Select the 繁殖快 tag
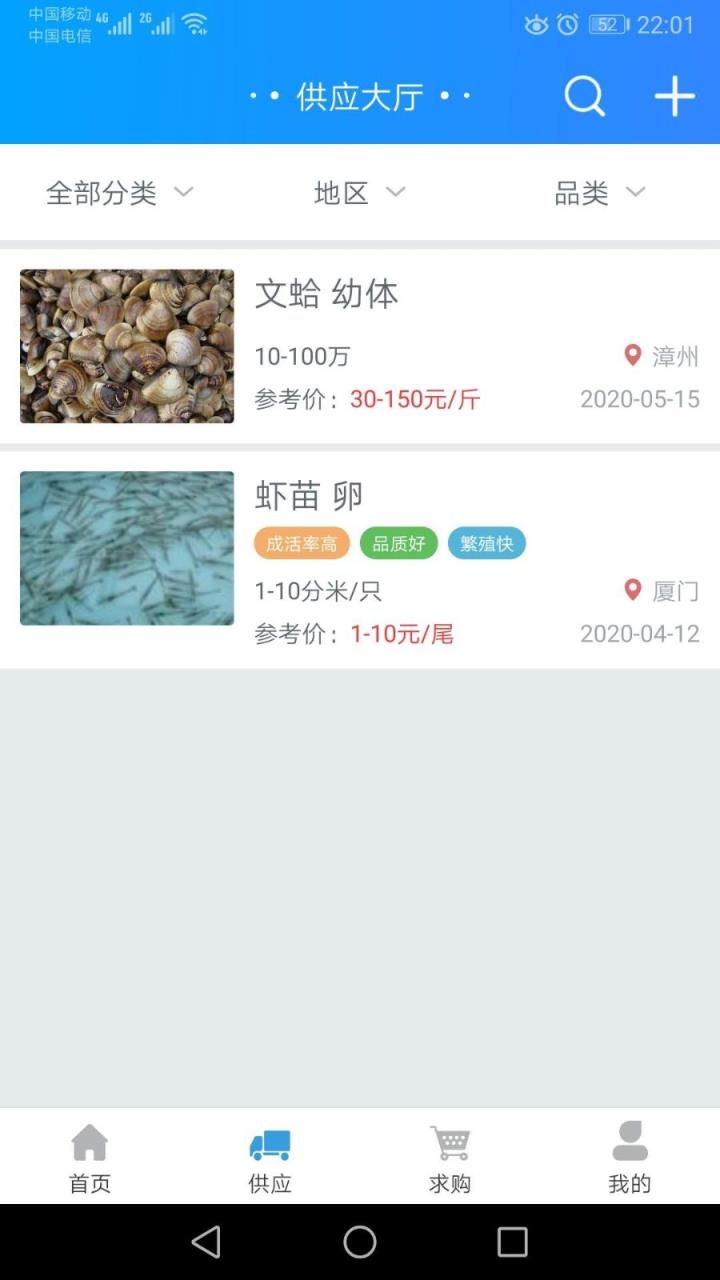 [487, 543]
